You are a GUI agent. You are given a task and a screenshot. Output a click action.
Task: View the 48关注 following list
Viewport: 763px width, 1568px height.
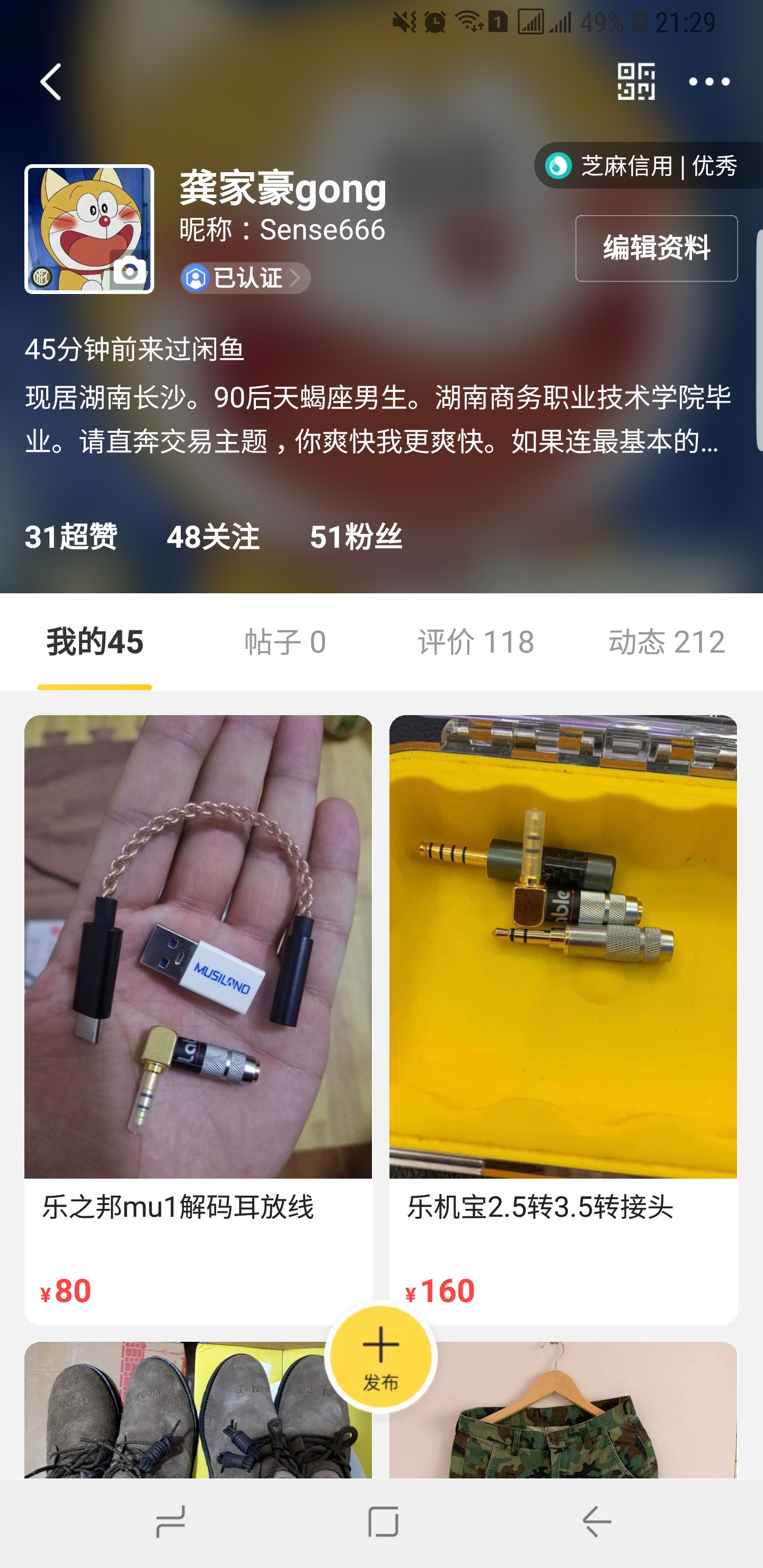213,537
